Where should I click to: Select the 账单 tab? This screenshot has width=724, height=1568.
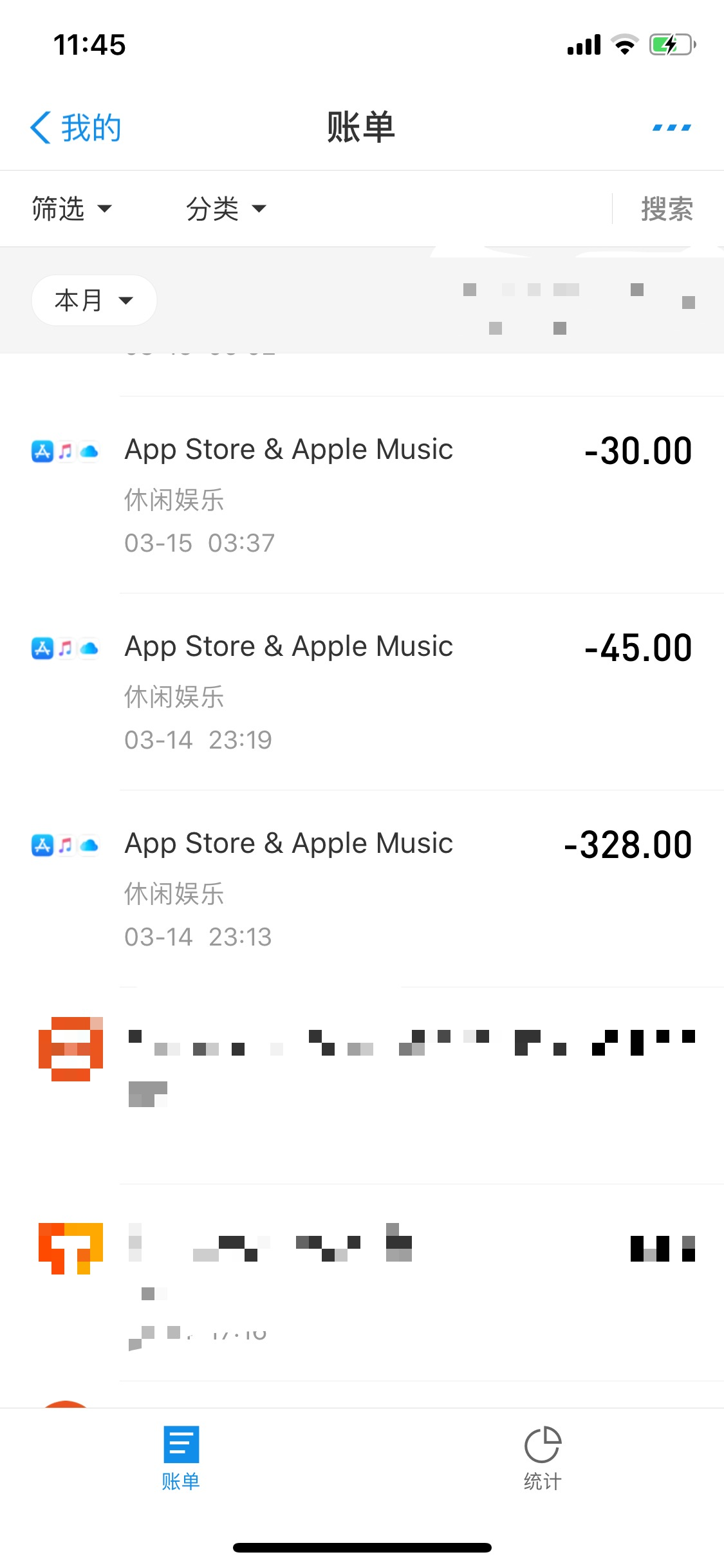click(181, 1459)
